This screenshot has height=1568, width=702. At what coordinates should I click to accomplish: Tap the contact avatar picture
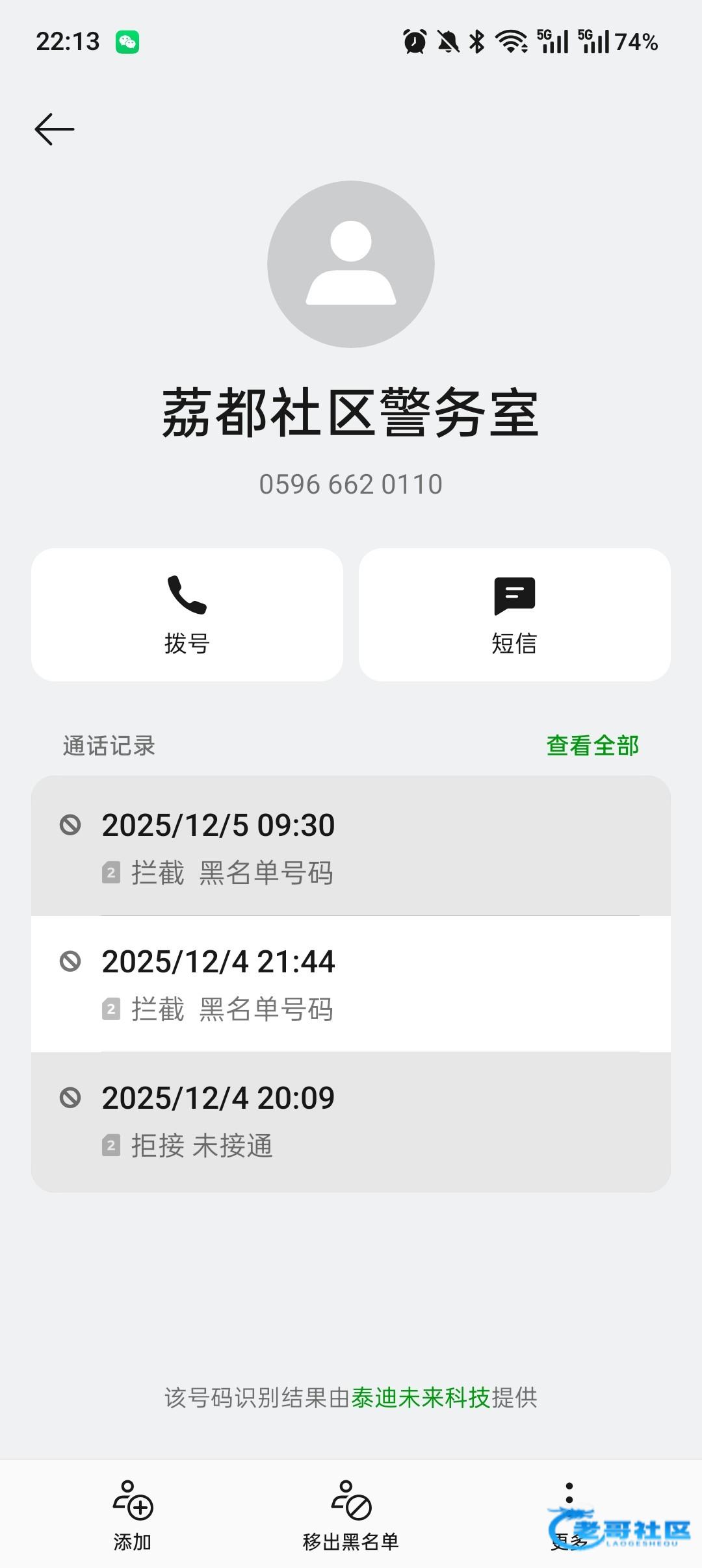(350, 264)
